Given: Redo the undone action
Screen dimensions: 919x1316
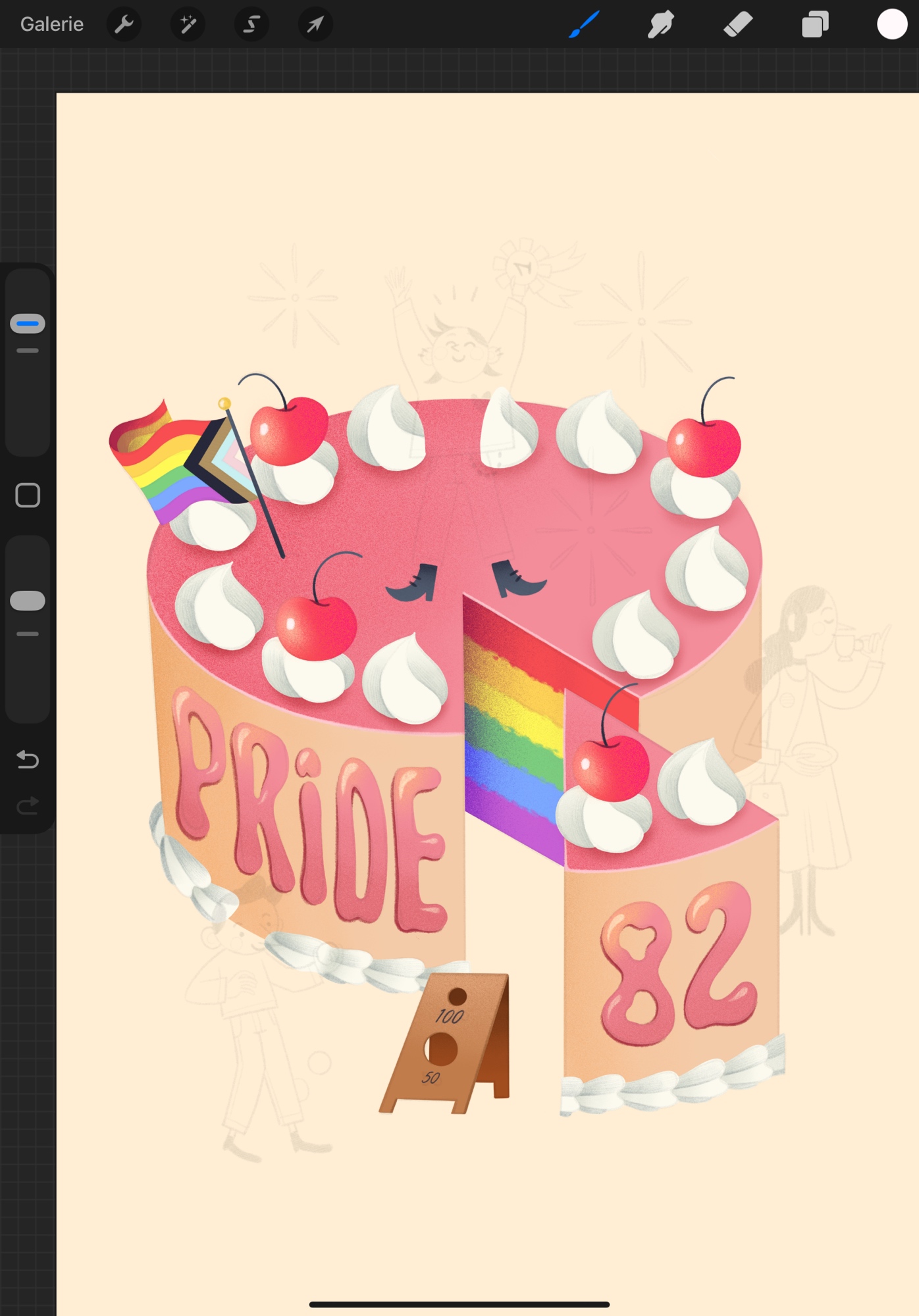Looking at the screenshot, I should pos(28,805).
